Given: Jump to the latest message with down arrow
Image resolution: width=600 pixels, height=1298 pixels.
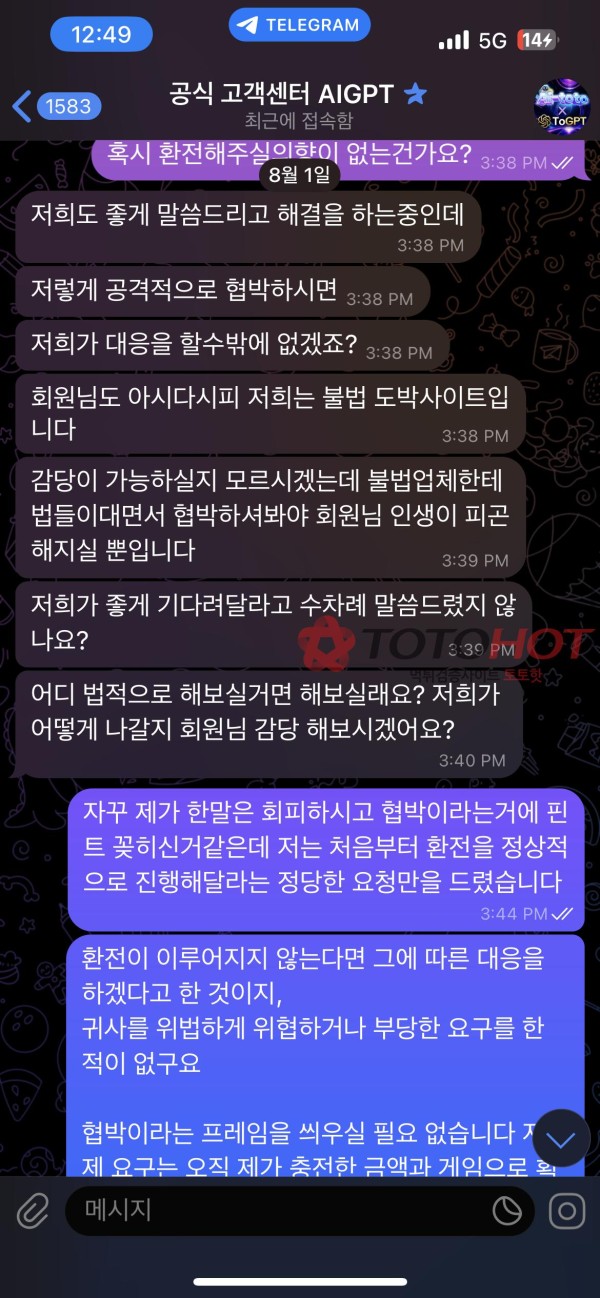Looking at the screenshot, I should tap(561, 1138).
